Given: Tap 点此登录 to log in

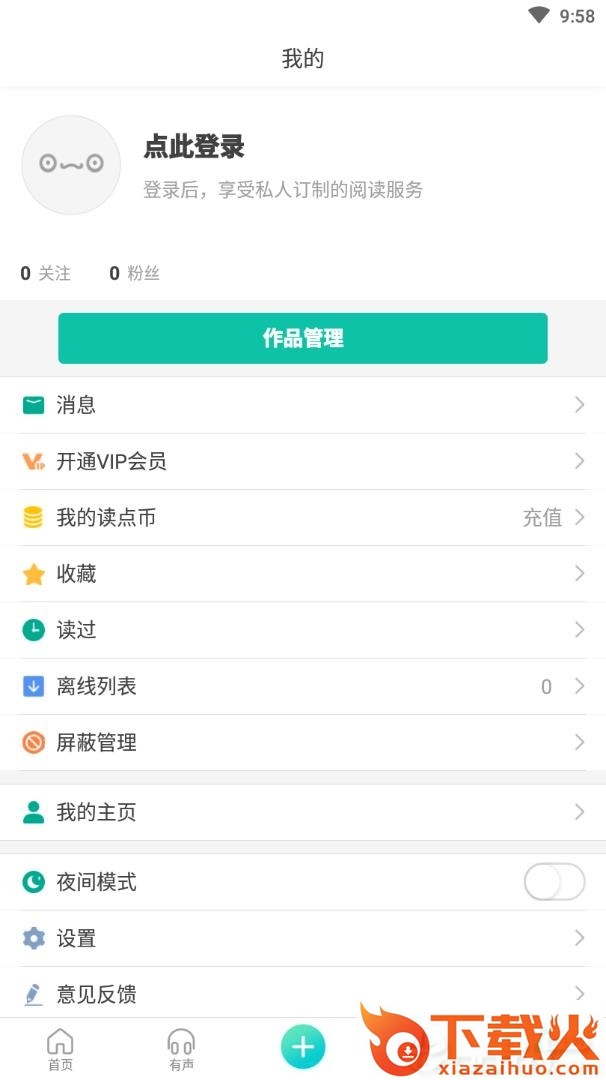Looking at the screenshot, I should (194, 147).
